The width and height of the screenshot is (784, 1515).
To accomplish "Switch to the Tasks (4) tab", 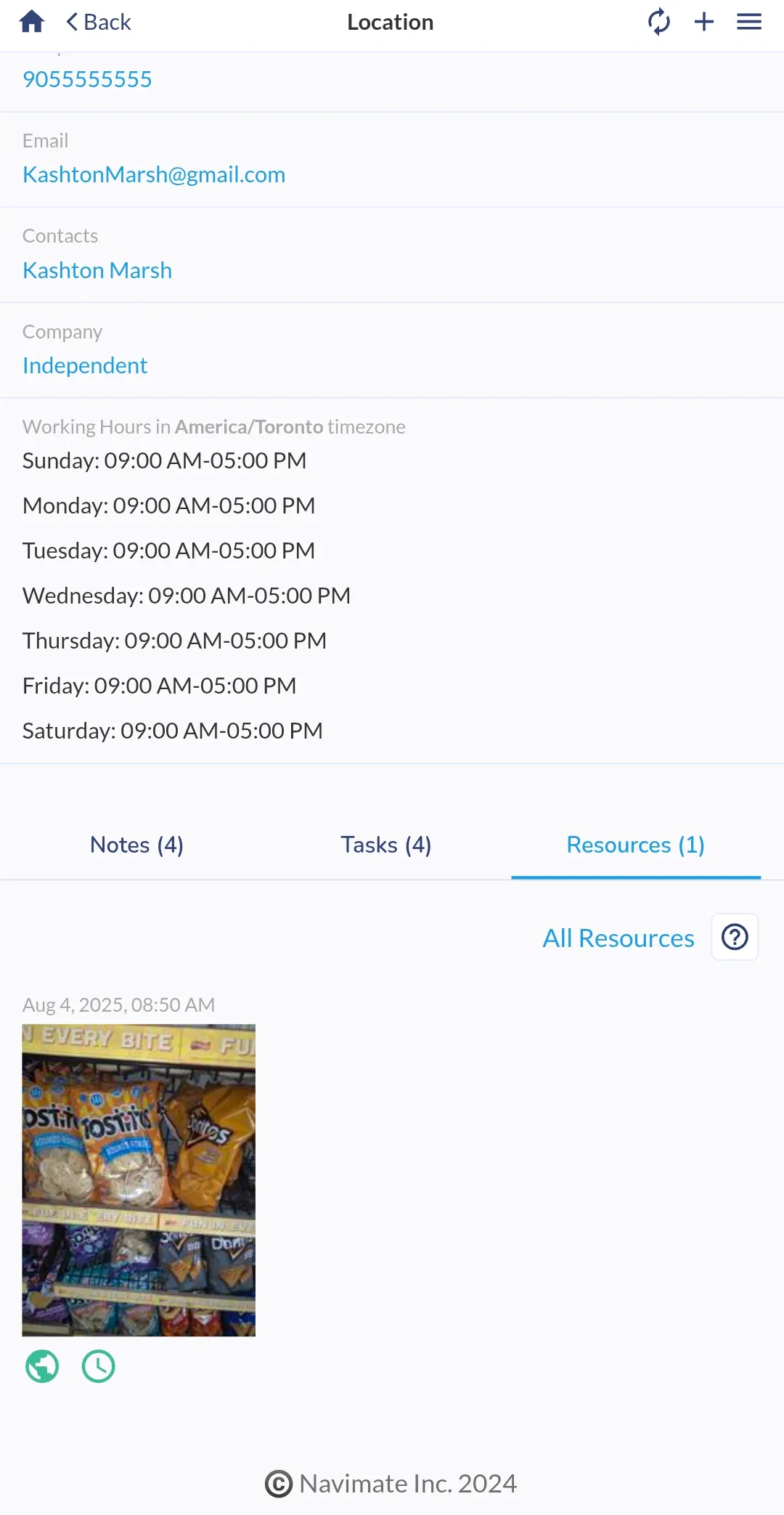I will [x=386, y=845].
